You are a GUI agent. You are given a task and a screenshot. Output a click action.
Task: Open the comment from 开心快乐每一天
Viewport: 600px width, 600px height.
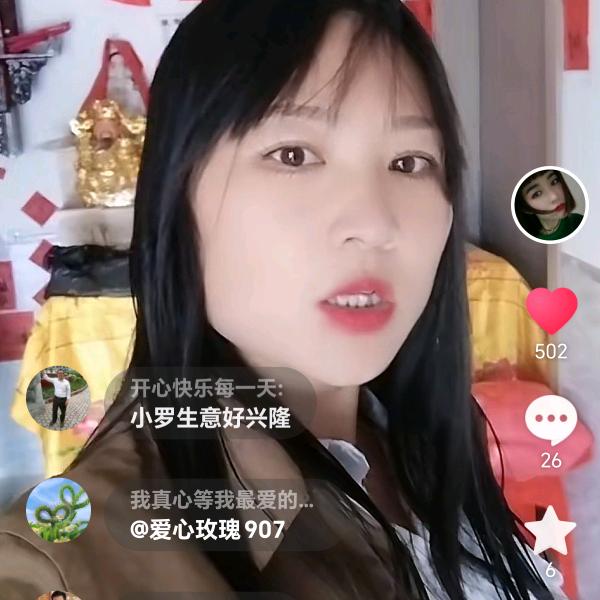210,403
